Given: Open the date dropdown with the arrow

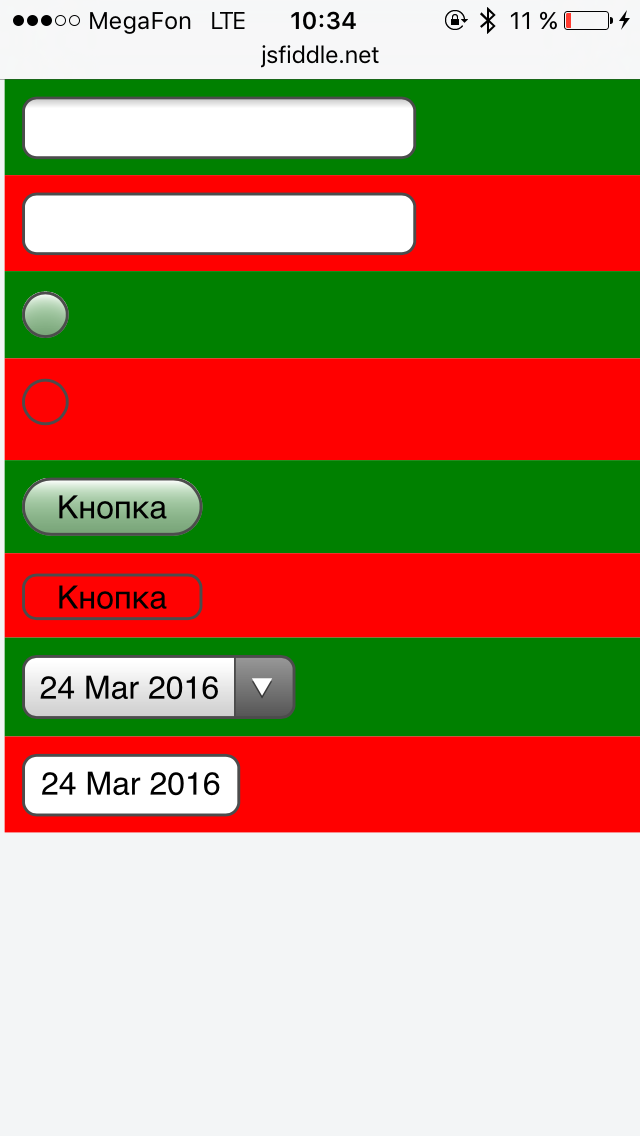Looking at the screenshot, I should tap(159, 687).
